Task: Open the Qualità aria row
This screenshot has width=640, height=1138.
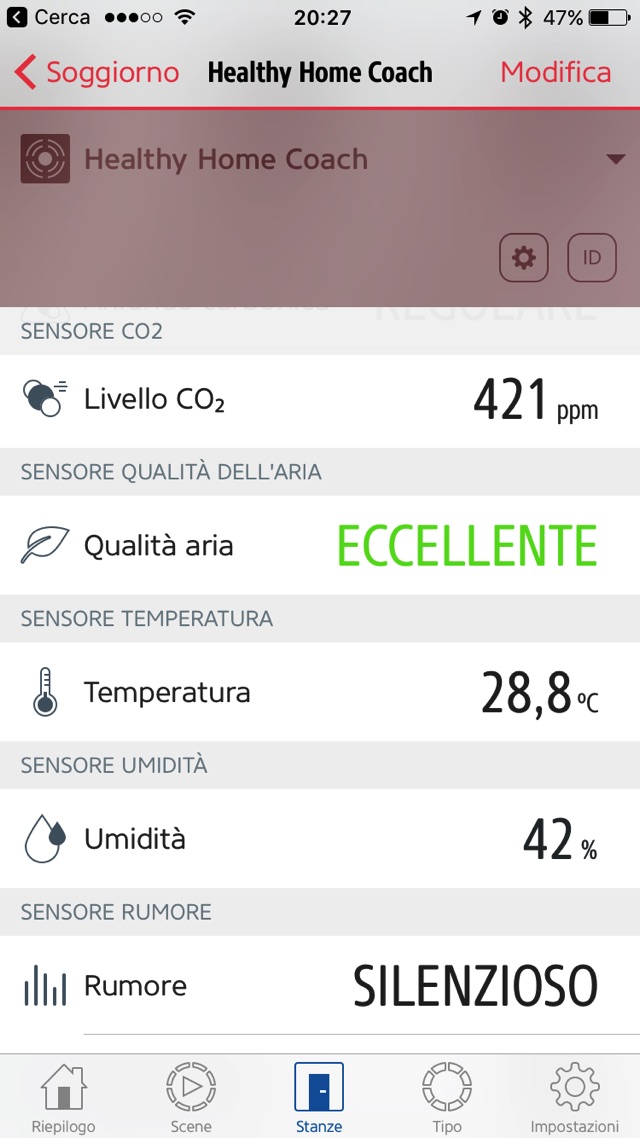Action: click(320, 546)
